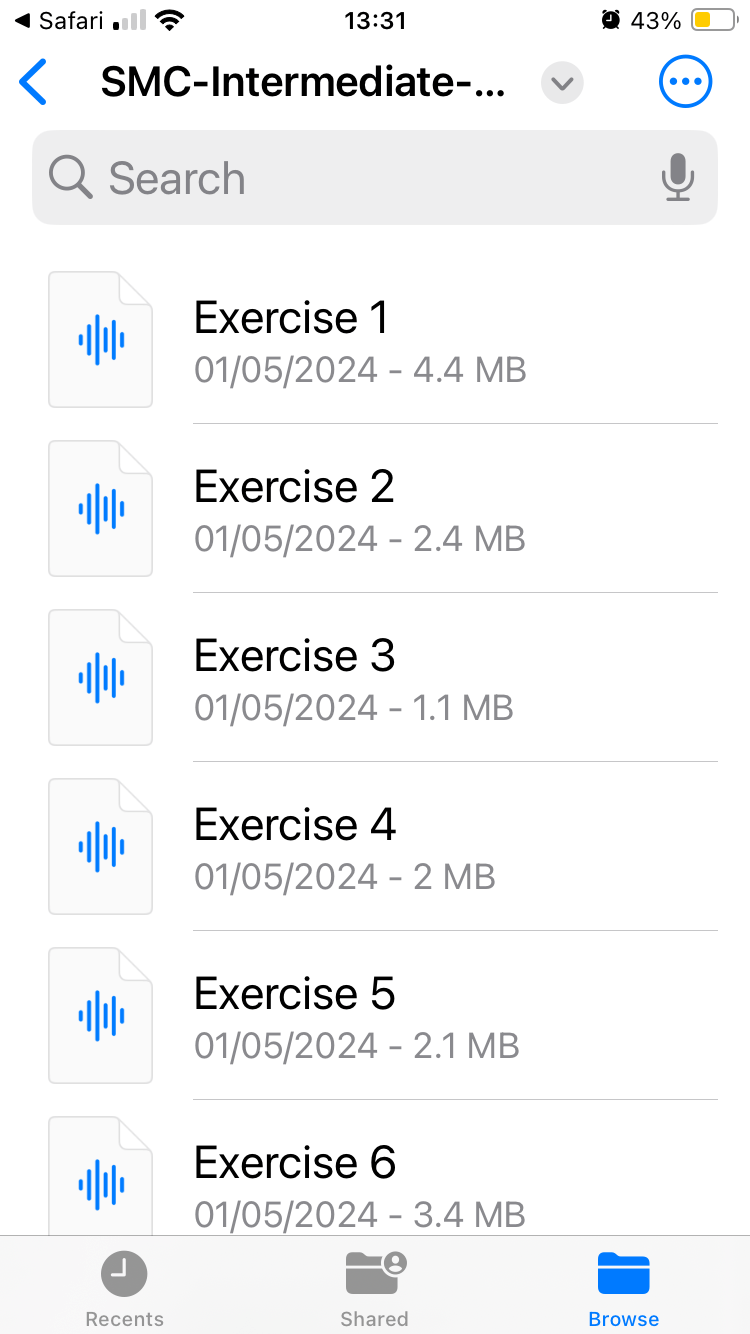750x1334 pixels.
Task: Select the Browse tab
Action: click(x=623, y=1288)
